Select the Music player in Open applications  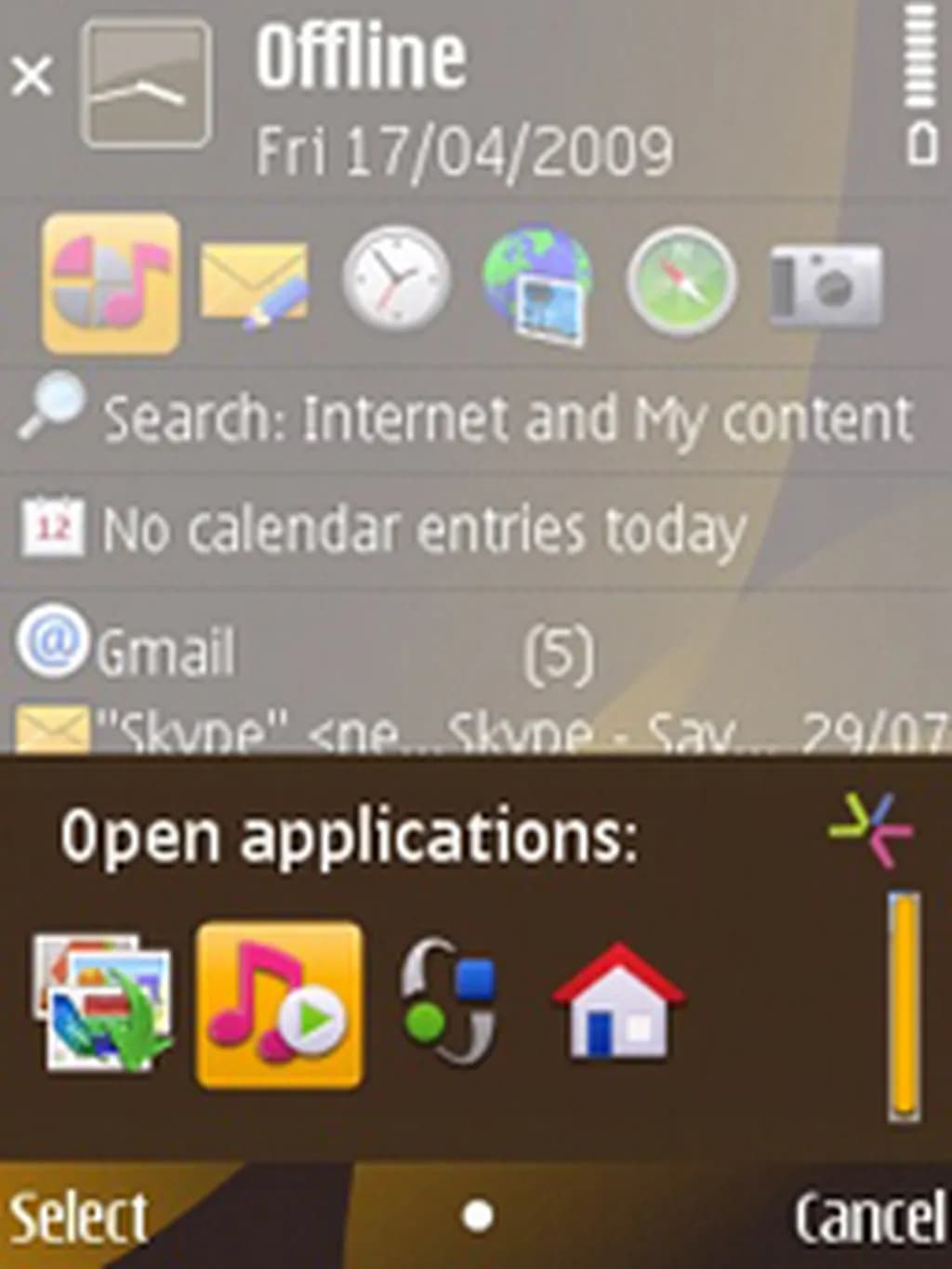(x=279, y=1004)
